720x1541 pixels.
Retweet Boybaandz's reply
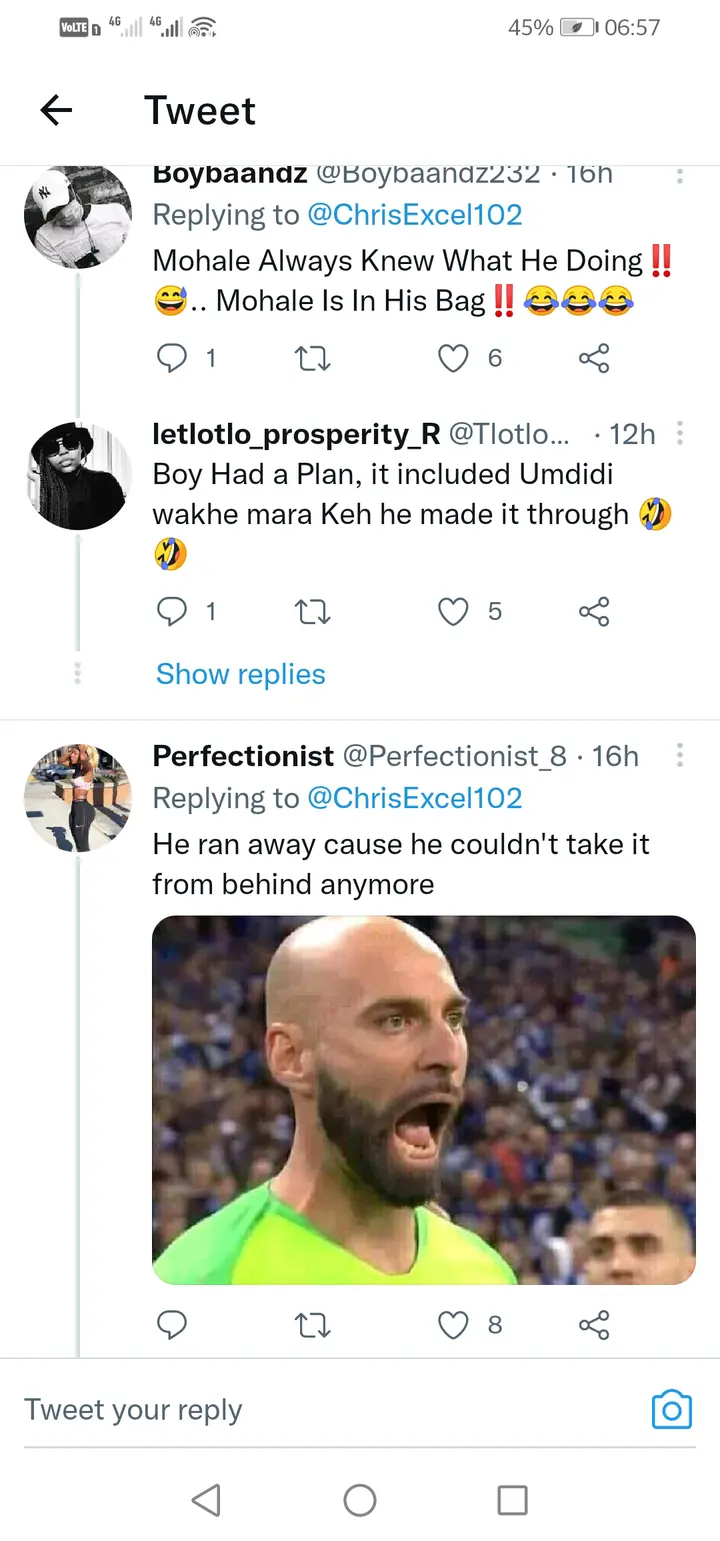click(x=314, y=358)
